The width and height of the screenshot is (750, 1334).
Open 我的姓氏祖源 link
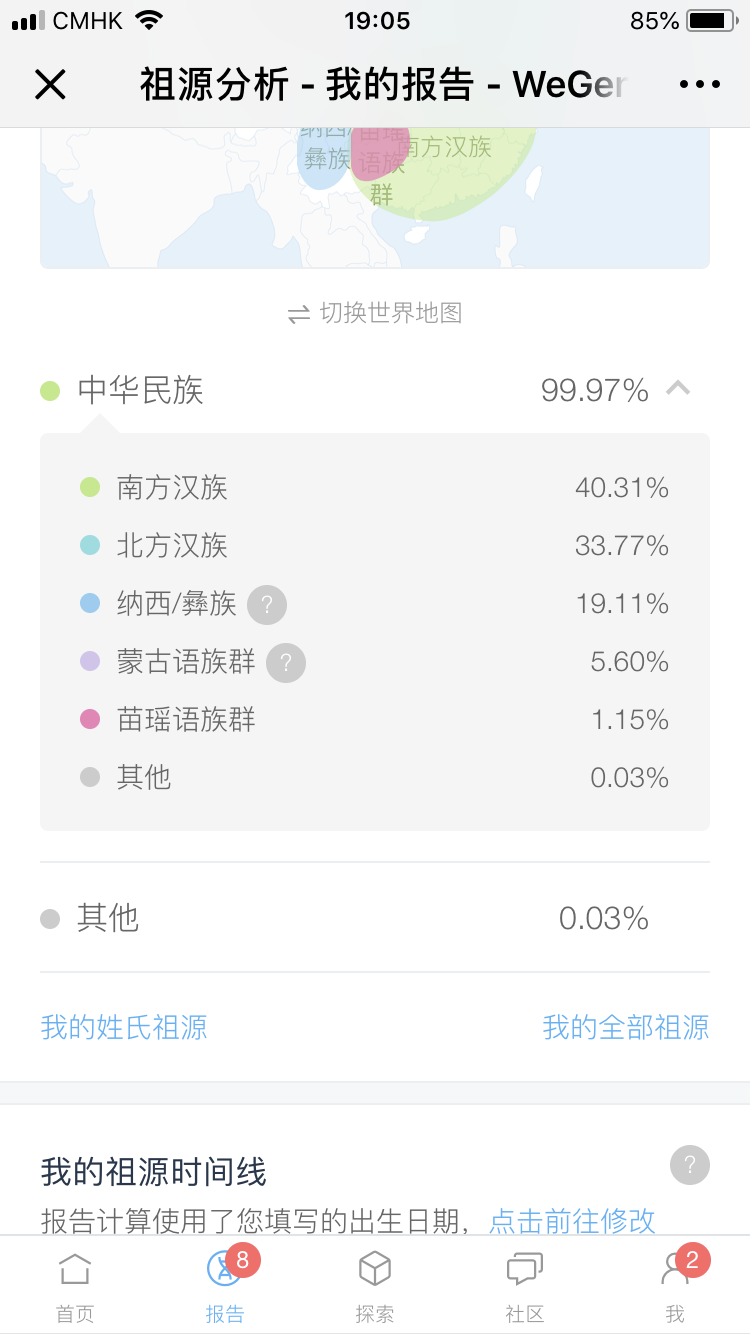pyautogui.click(x=124, y=1027)
